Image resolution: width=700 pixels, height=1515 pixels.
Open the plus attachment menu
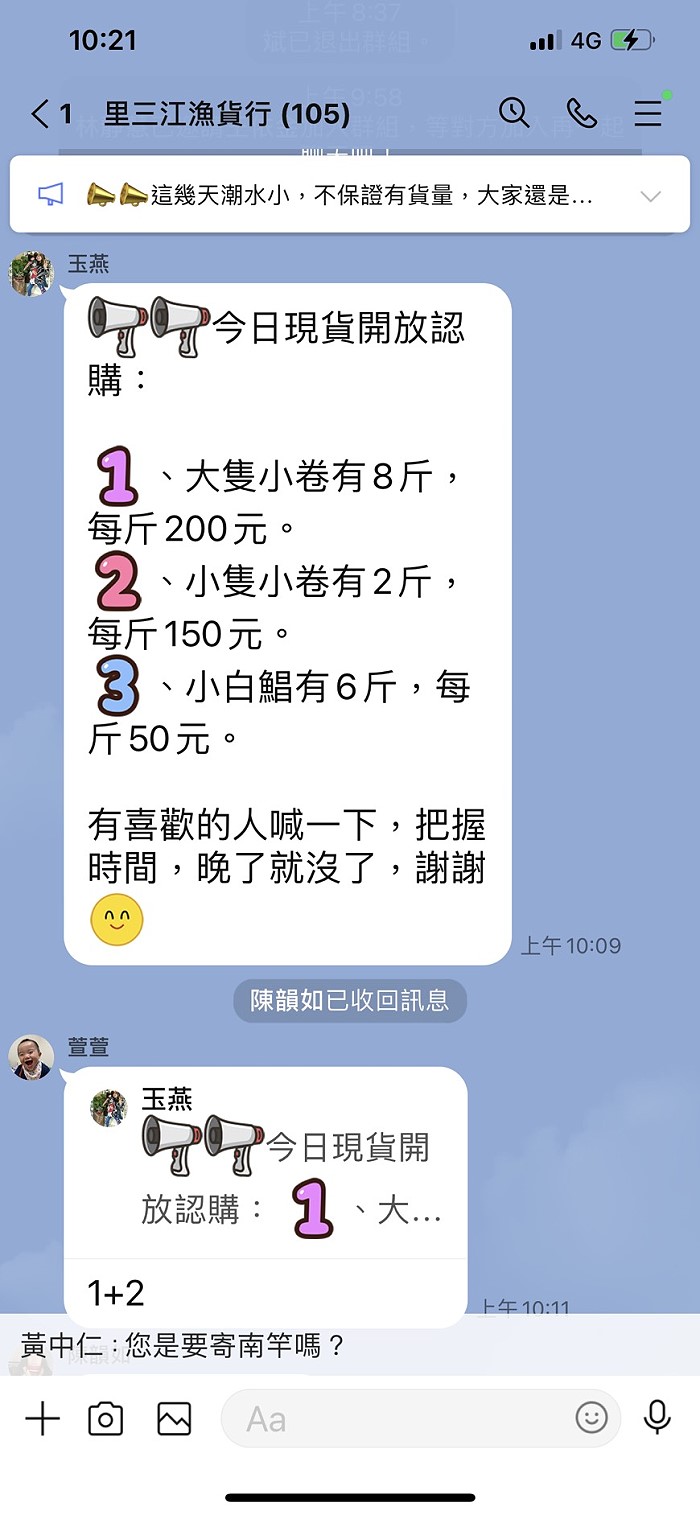coord(42,1418)
